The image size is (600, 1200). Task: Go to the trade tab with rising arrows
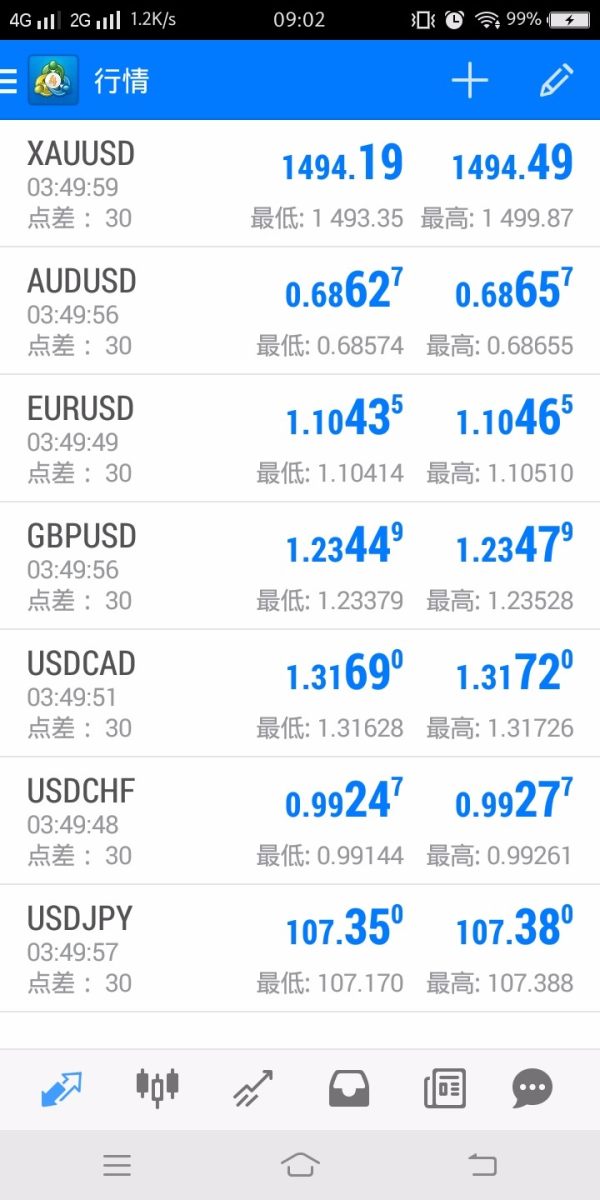[253, 1088]
